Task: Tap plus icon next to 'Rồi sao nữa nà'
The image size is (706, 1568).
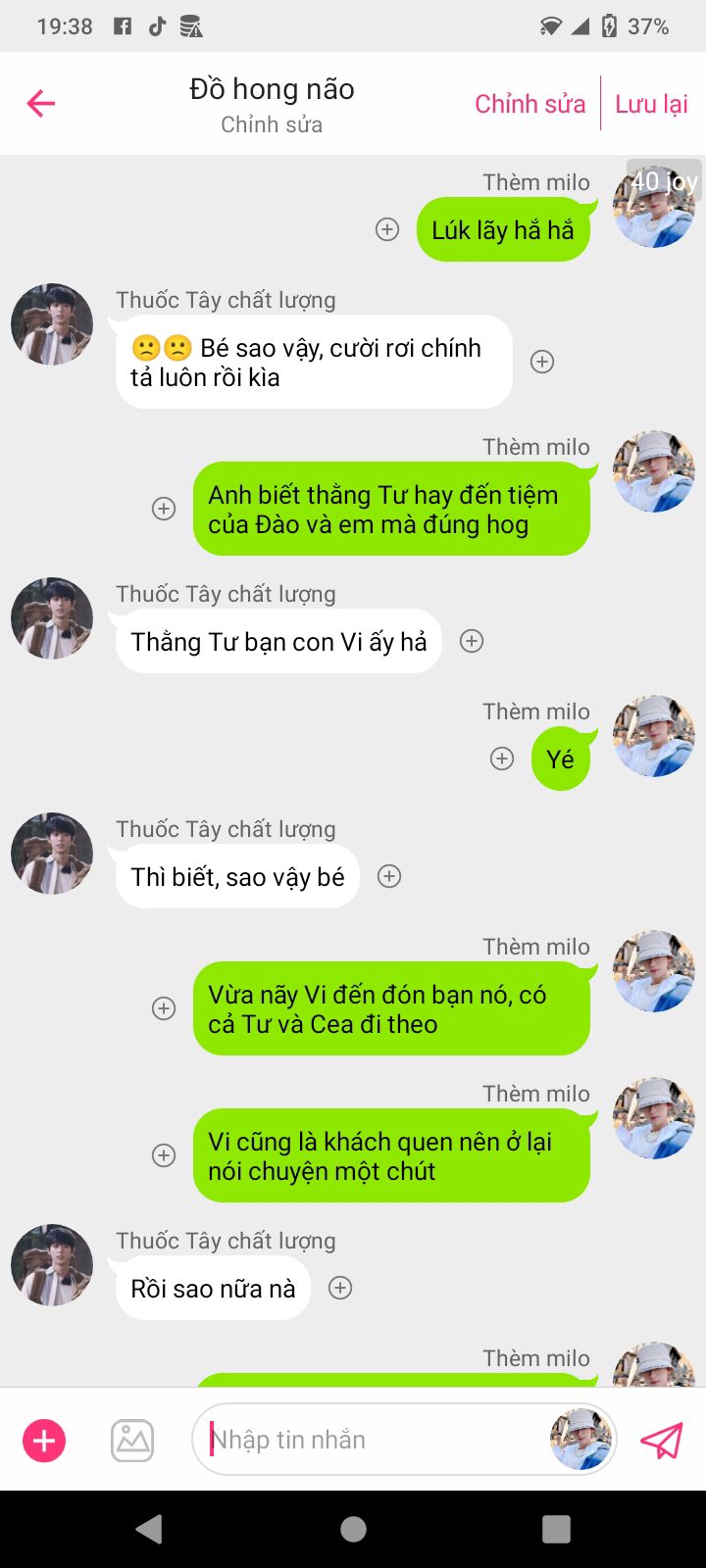Action: 340,1288
